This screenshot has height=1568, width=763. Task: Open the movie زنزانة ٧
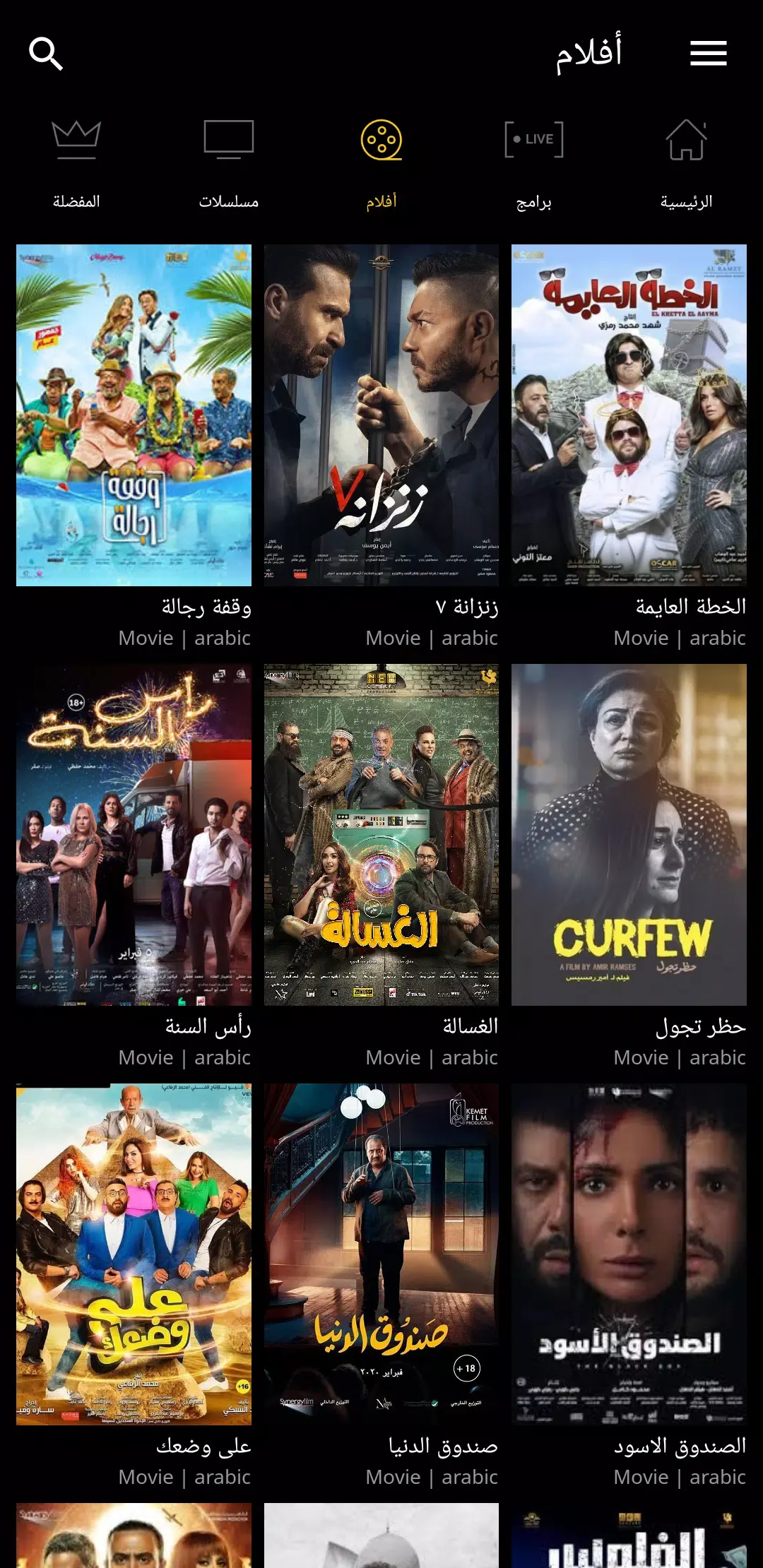[381, 415]
